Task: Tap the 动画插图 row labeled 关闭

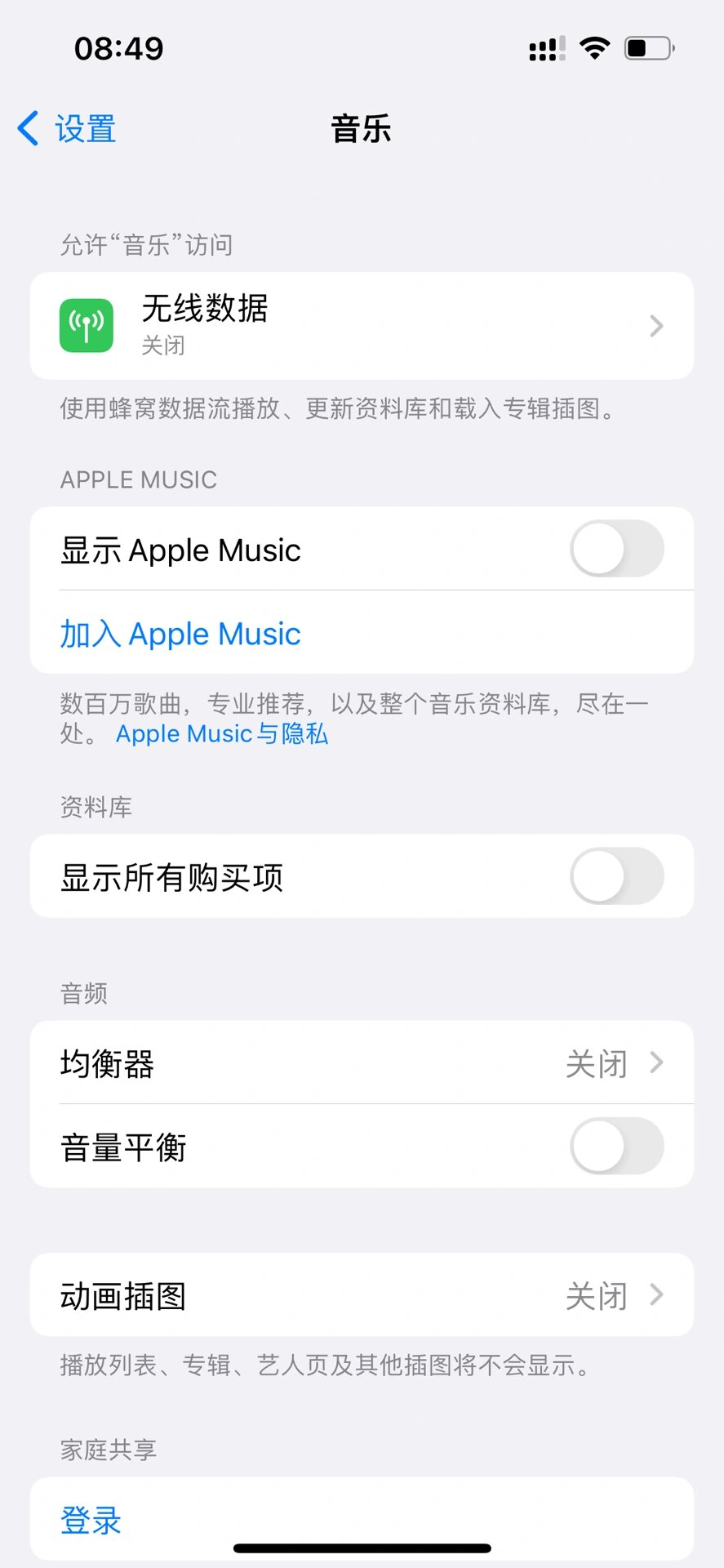Action: point(326,1294)
